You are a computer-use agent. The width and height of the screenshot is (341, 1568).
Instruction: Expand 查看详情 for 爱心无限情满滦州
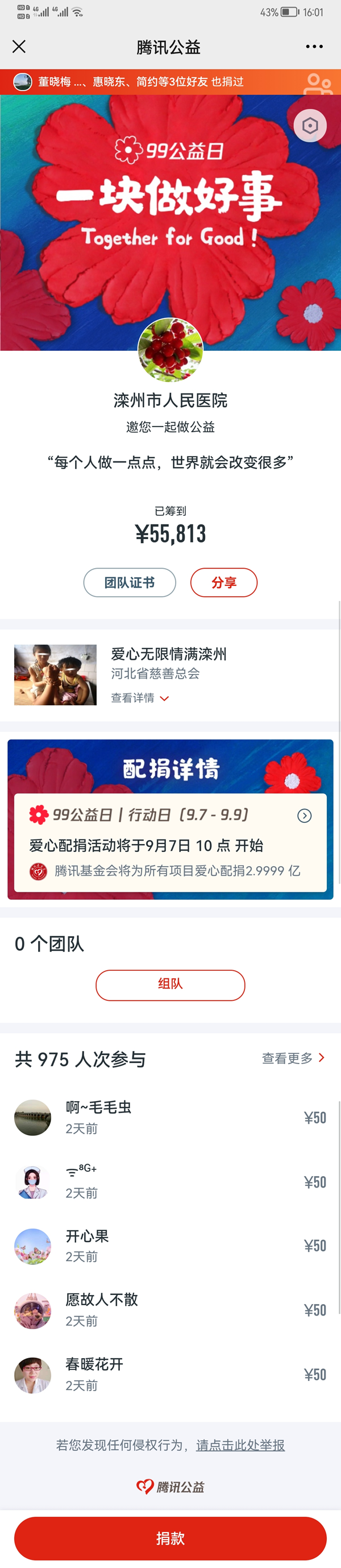(139, 698)
